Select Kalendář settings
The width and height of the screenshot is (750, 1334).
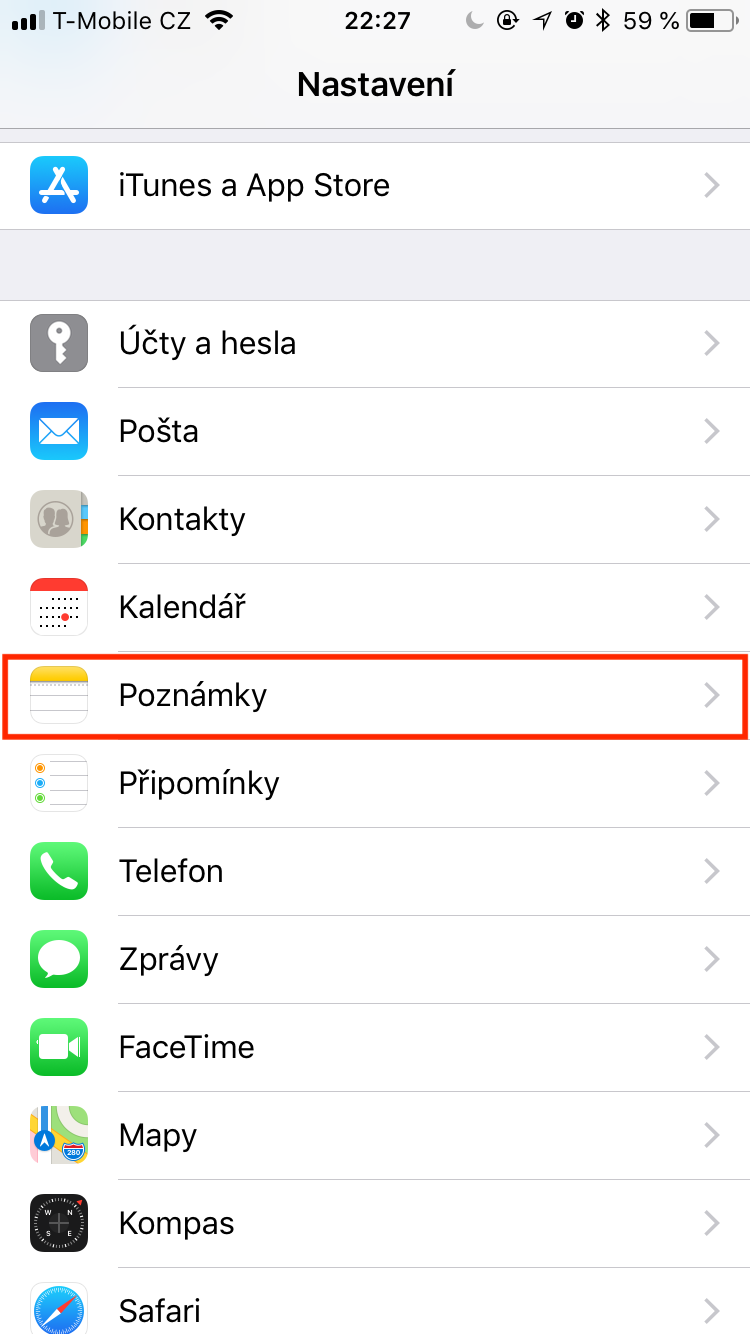tap(375, 608)
